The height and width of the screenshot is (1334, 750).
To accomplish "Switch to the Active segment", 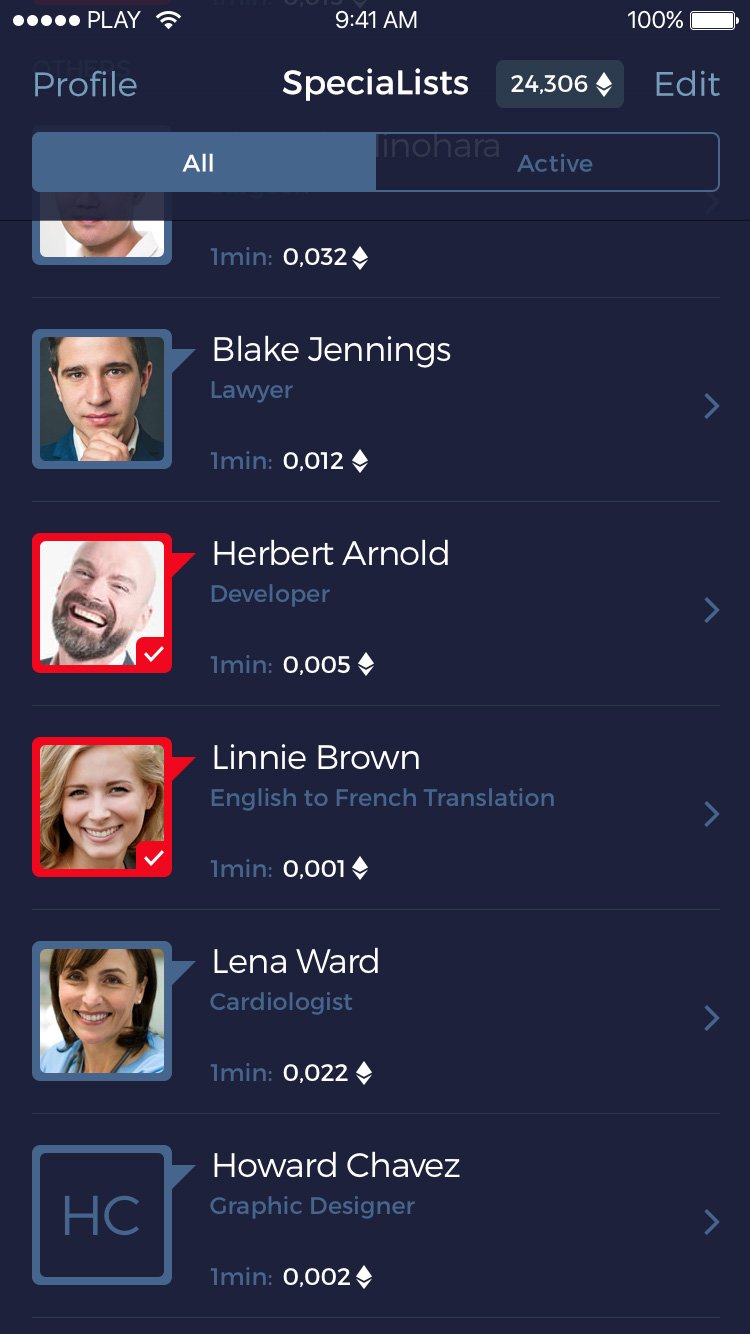I will tap(554, 163).
